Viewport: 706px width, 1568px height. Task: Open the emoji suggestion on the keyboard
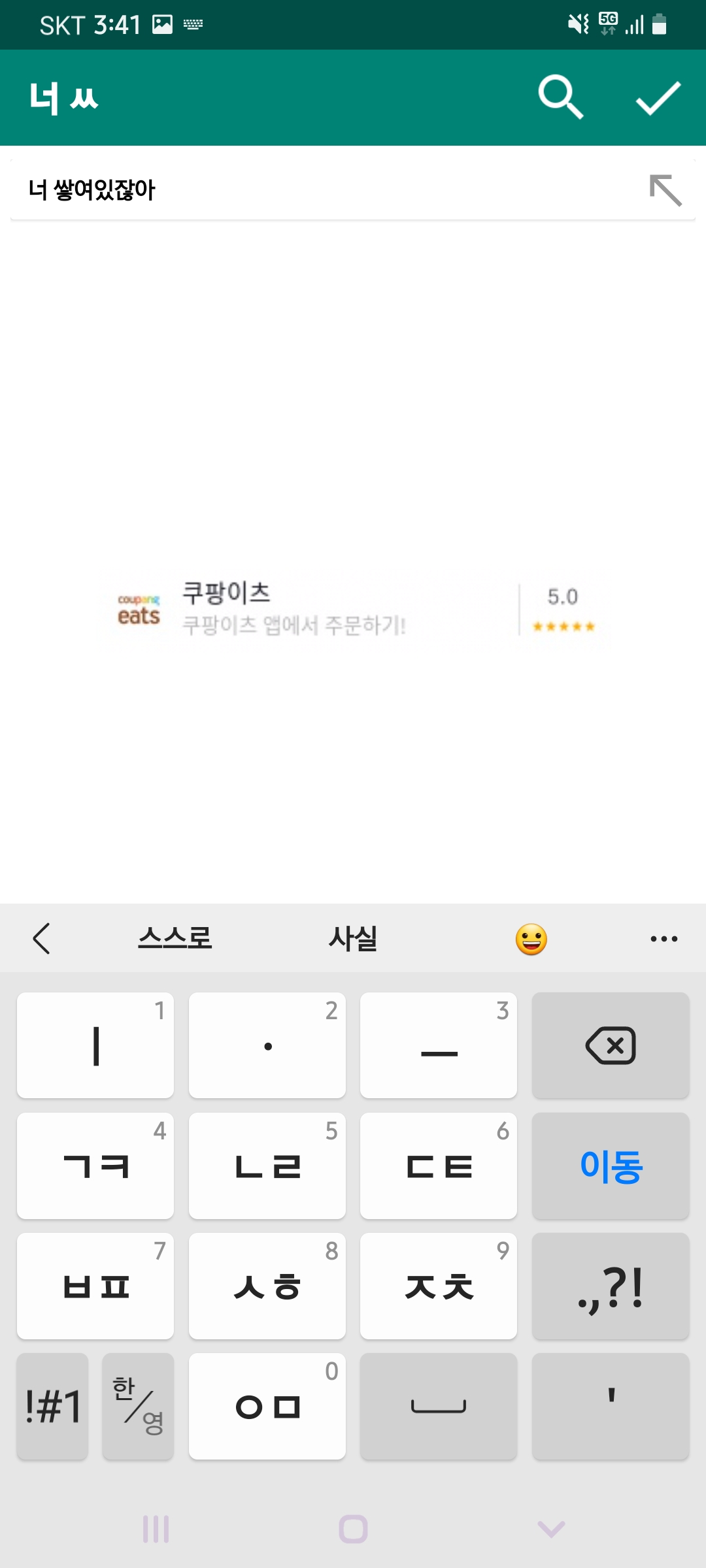pyautogui.click(x=531, y=939)
